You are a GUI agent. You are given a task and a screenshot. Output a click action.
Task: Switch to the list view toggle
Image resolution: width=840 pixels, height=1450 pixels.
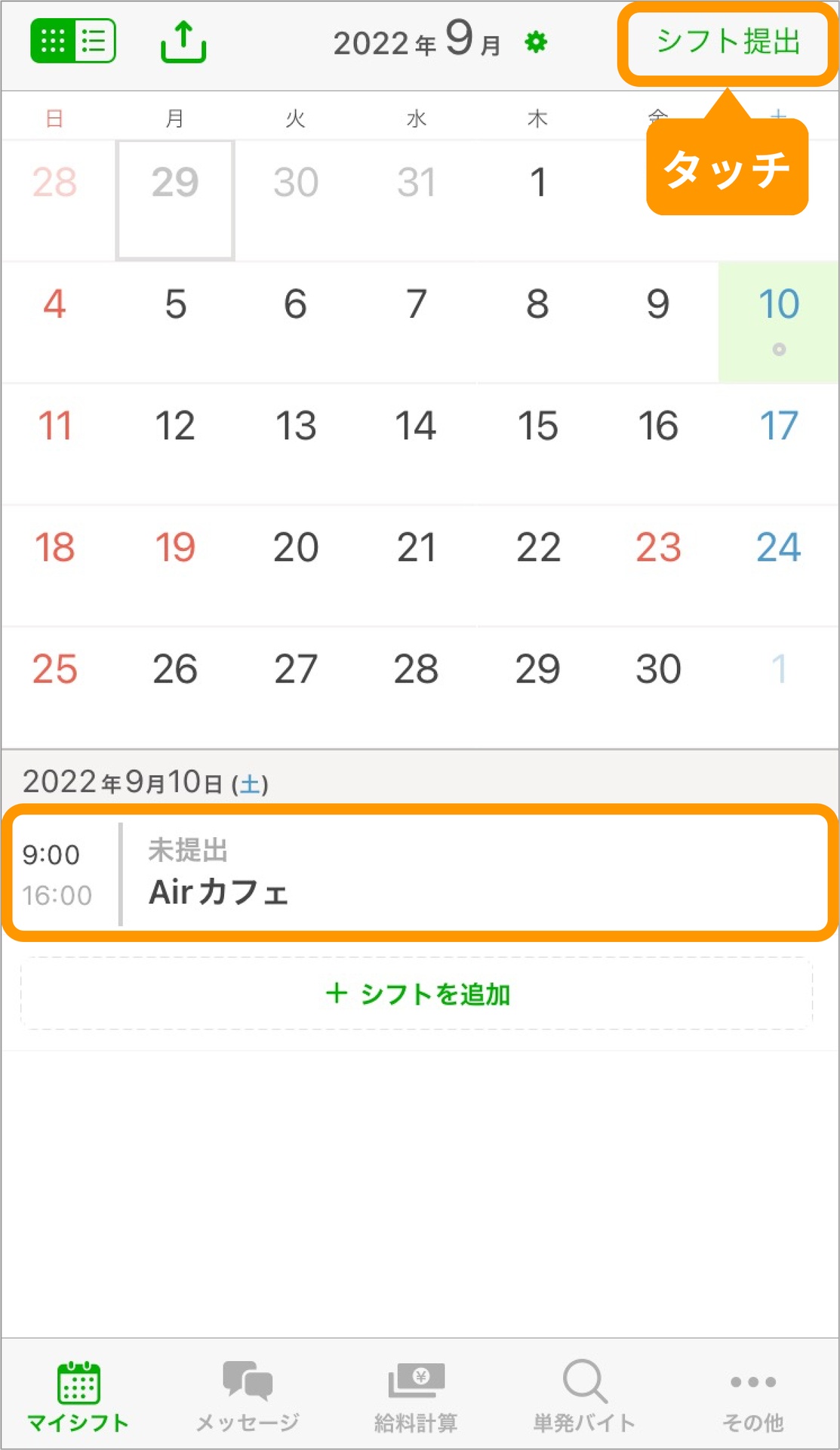coord(95,41)
